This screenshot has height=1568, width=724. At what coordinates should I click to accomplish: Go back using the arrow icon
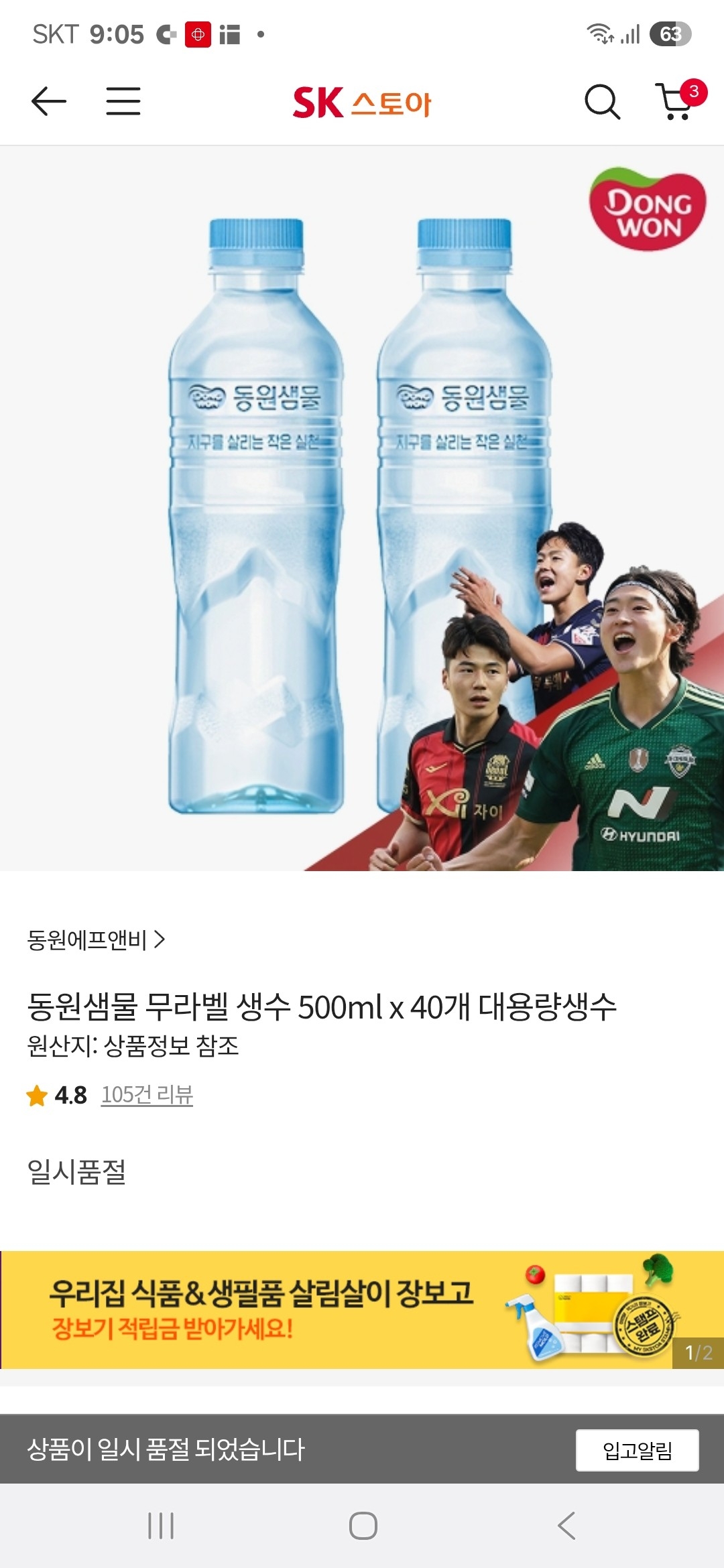pyautogui.click(x=49, y=101)
